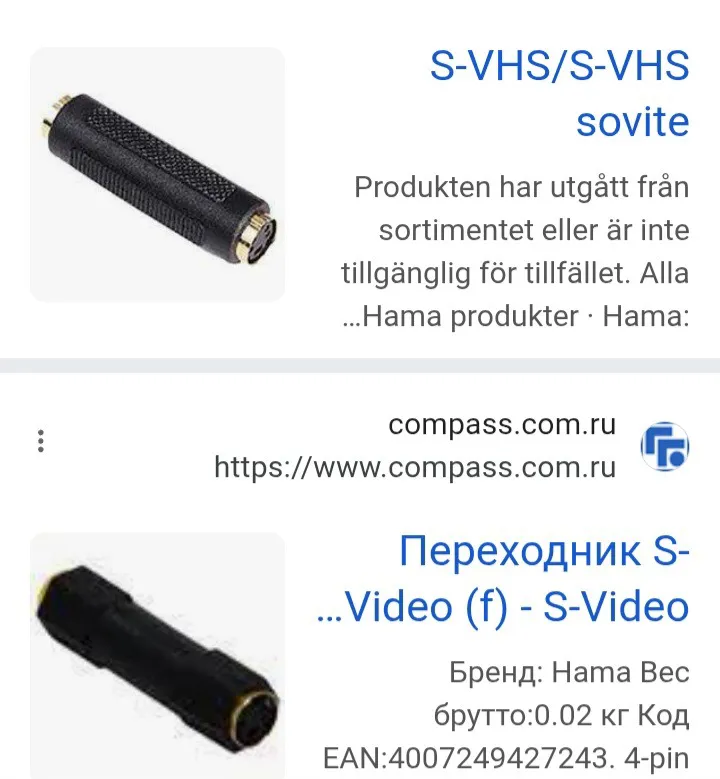Open the S-VHS/S-VHS sovite result link
This screenshot has height=779, width=720.
[560, 94]
